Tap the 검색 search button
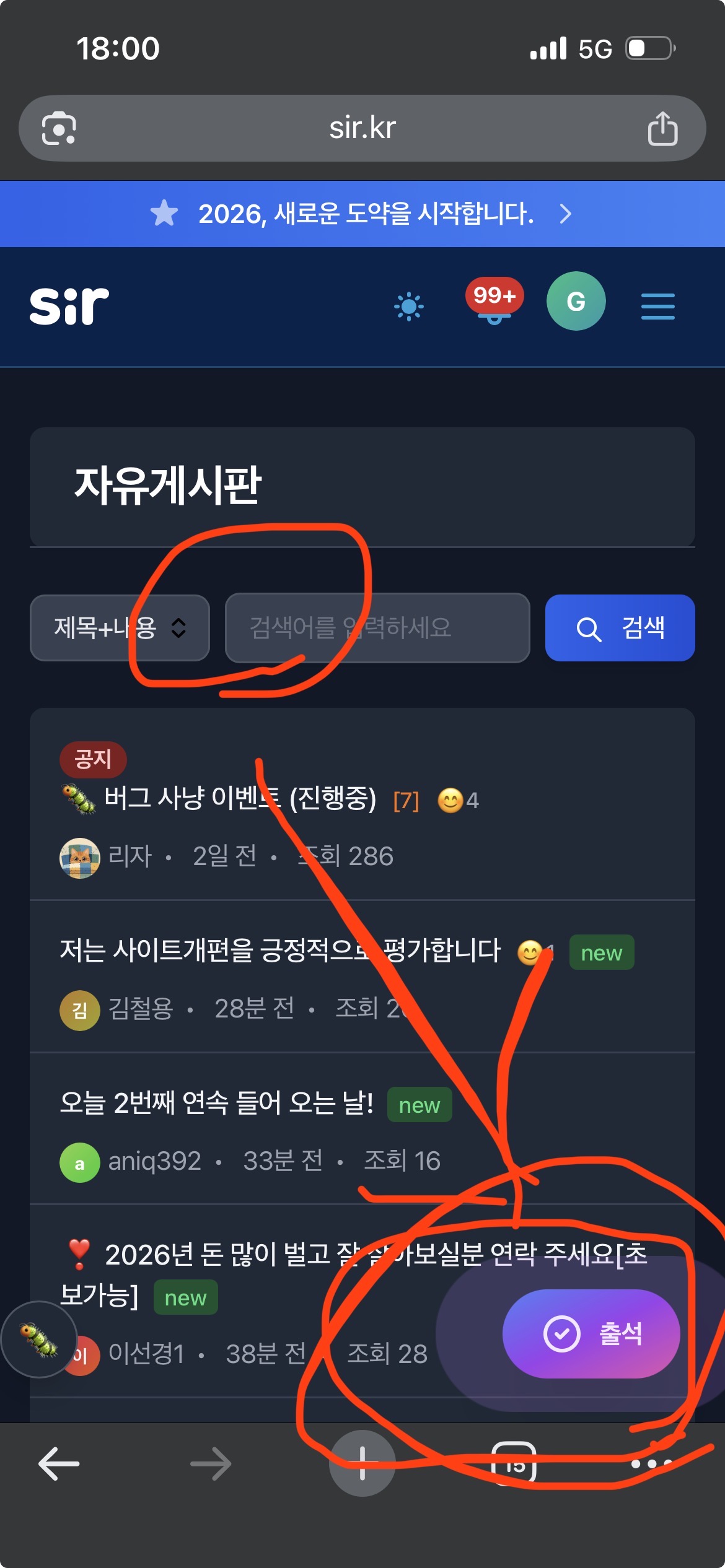The height and width of the screenshot is (1568, 725). (x=620, y=628)
